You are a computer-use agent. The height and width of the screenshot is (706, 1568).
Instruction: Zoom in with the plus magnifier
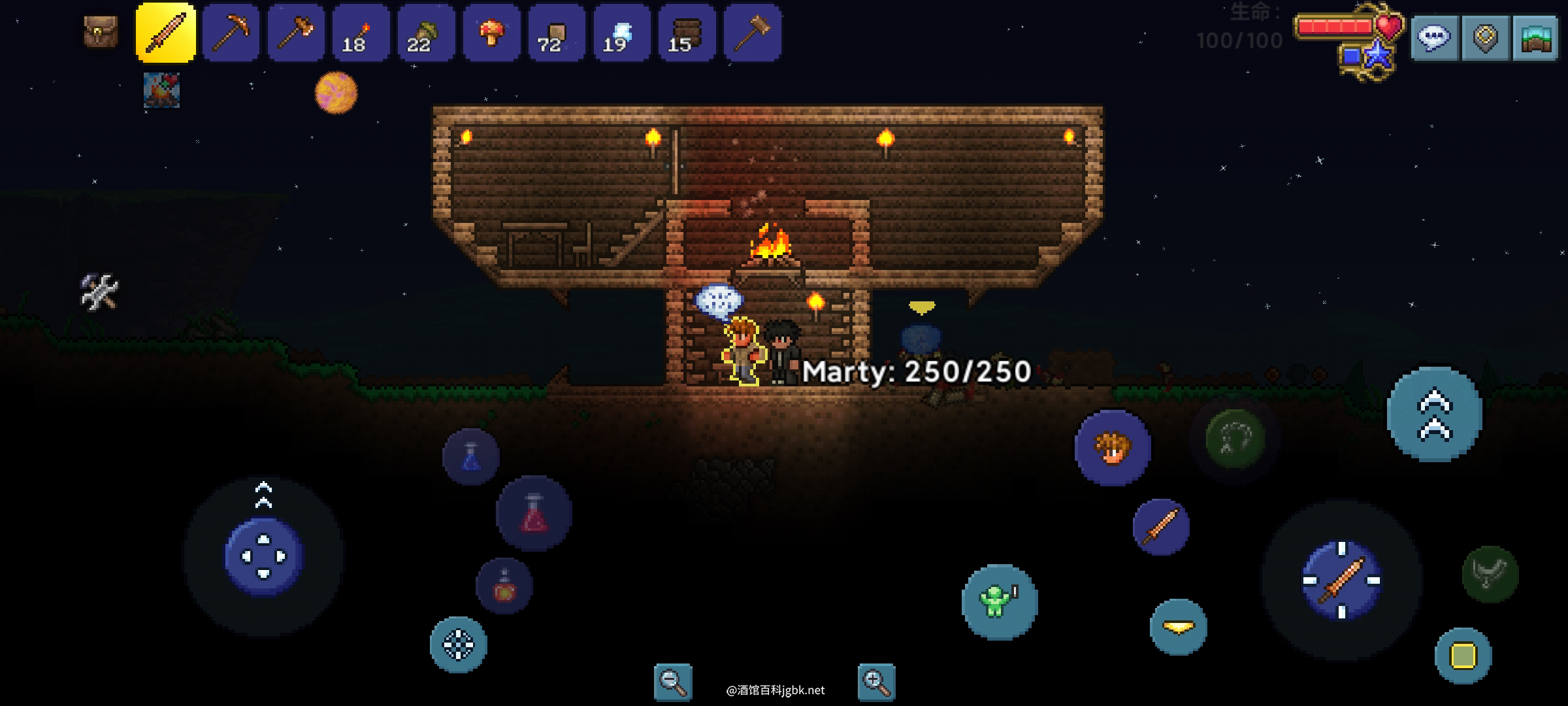click(876, 682)
